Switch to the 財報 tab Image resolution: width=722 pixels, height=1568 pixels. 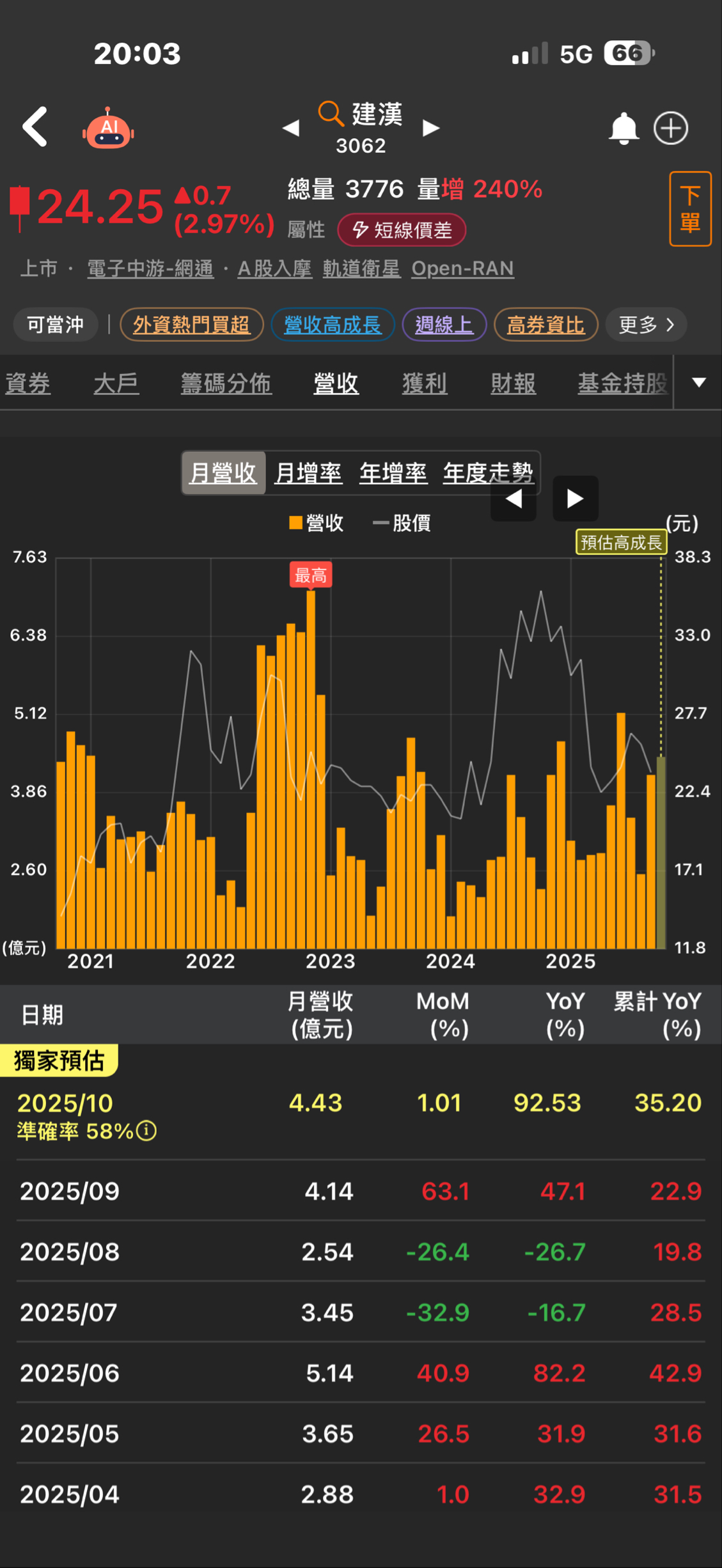pos(513,384)
